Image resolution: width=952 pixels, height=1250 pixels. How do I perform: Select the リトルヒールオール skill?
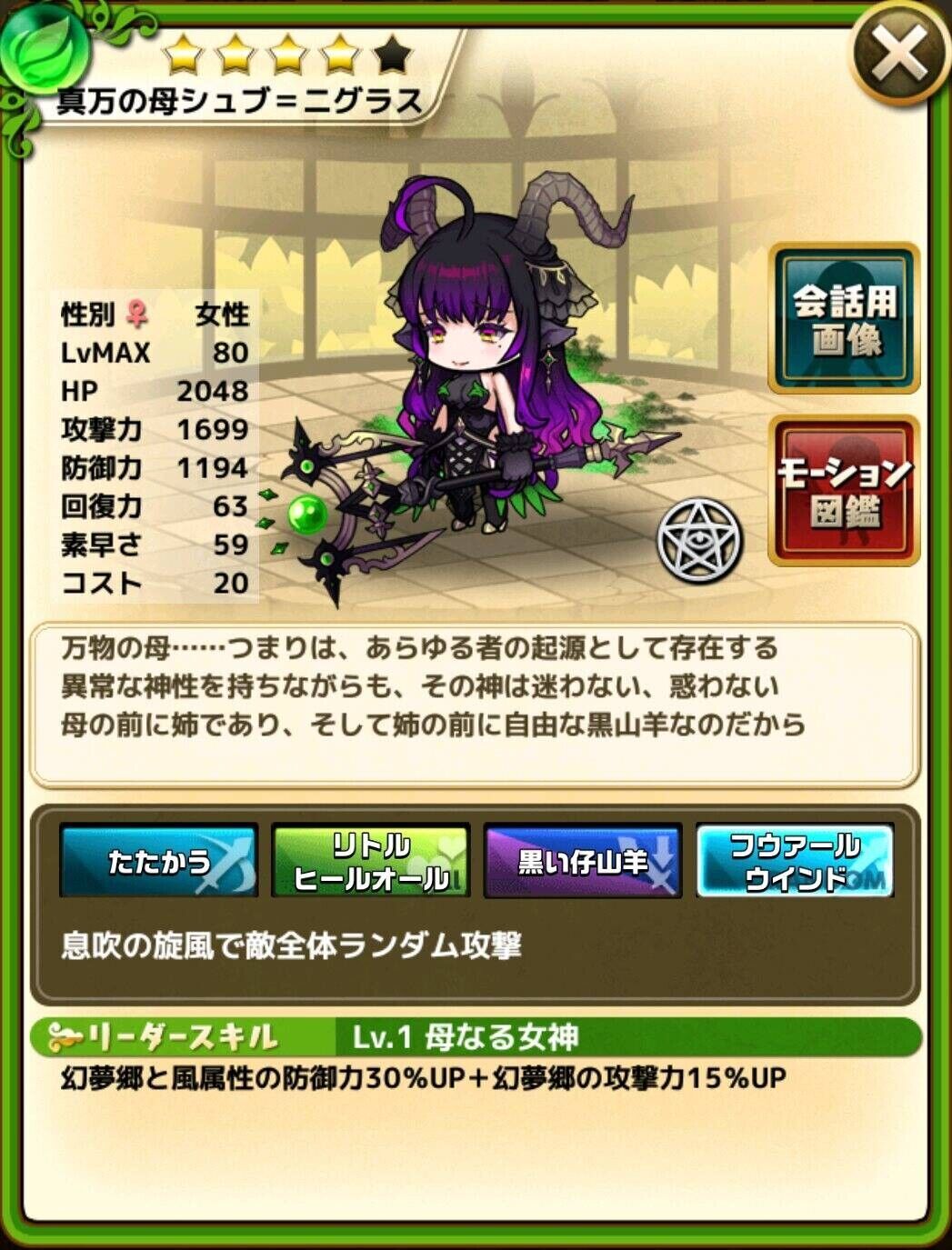371,860
